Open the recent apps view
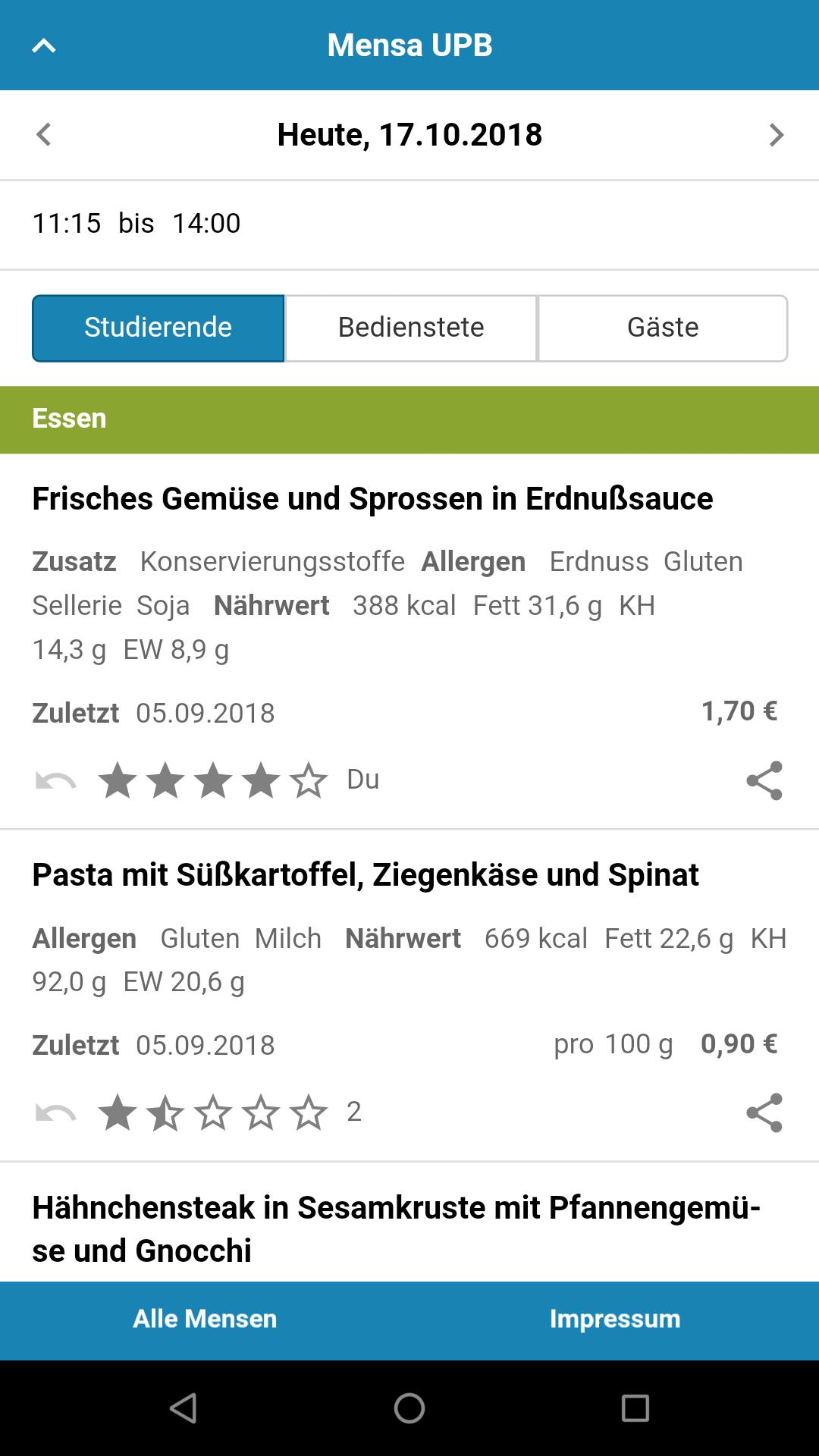 635,1408
